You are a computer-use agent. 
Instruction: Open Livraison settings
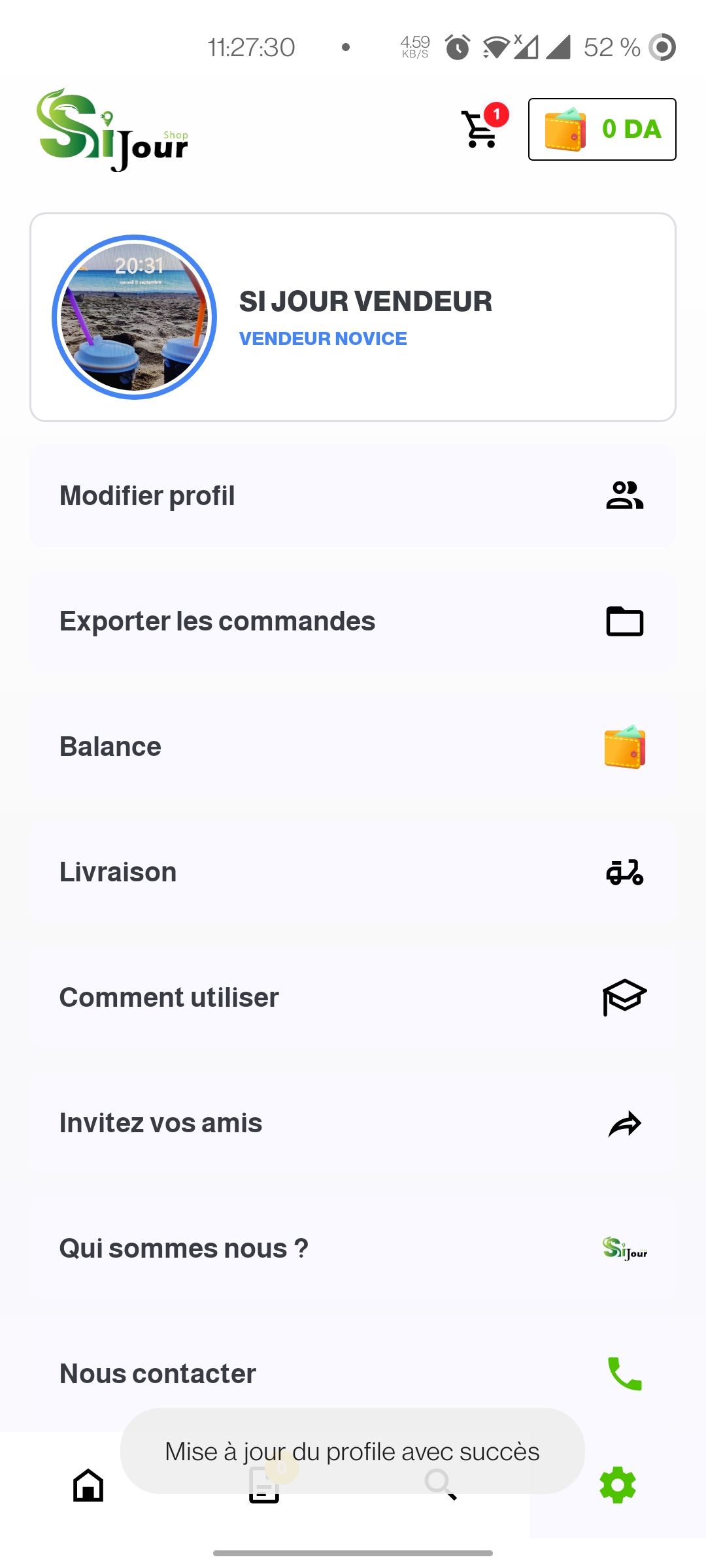(353, 872)
